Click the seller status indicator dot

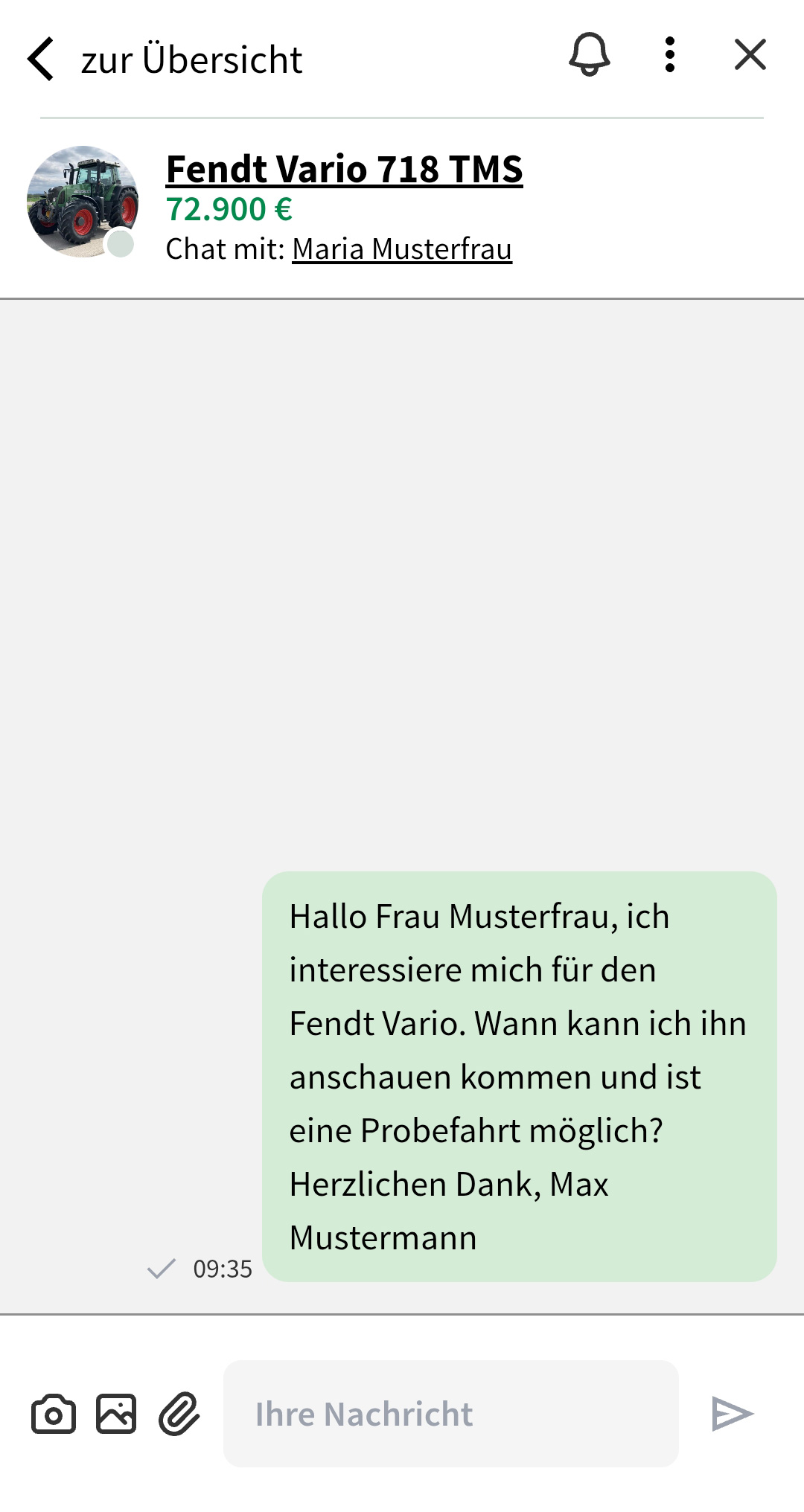click(x=121, y=243)
